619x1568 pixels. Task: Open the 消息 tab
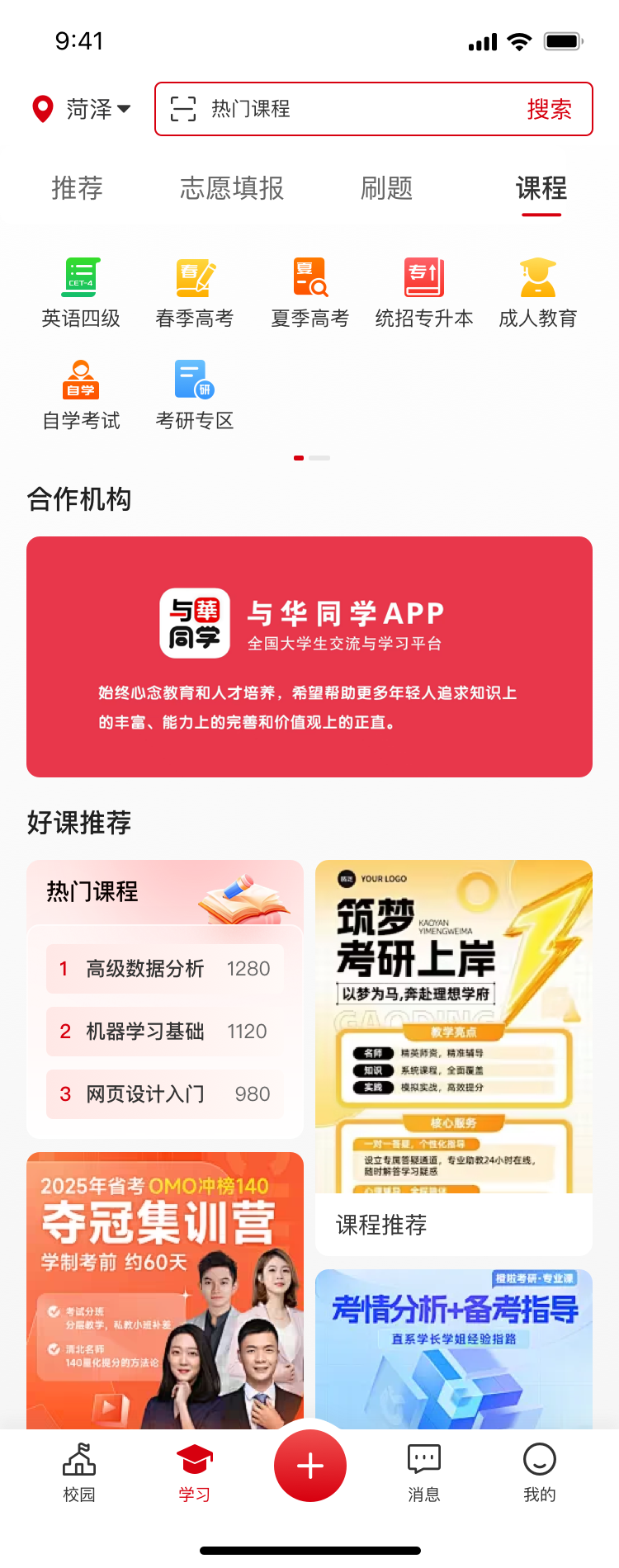pyautogui.click(x=424, y=1472)
